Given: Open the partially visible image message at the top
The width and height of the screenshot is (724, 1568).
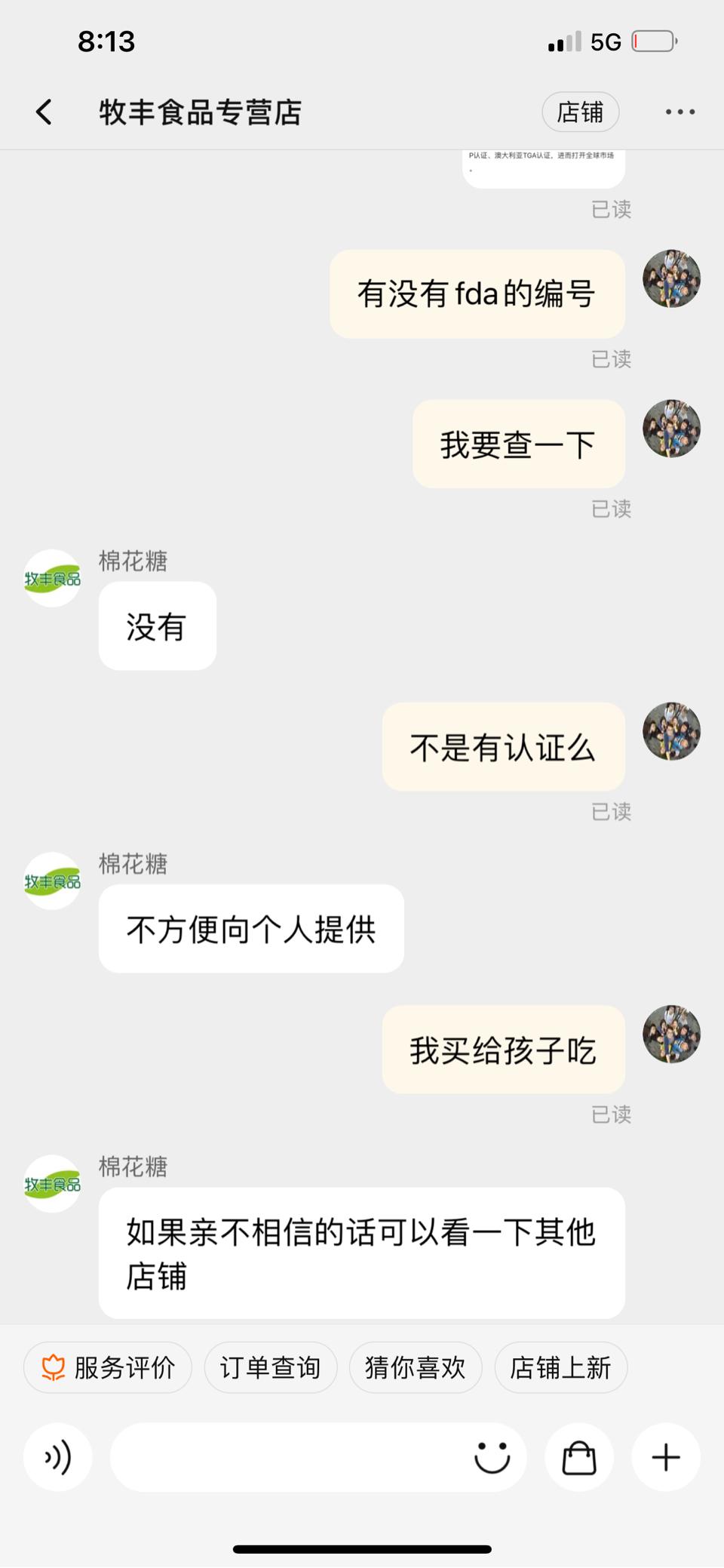Looking at the screenshot, I should tap(543, 168).
